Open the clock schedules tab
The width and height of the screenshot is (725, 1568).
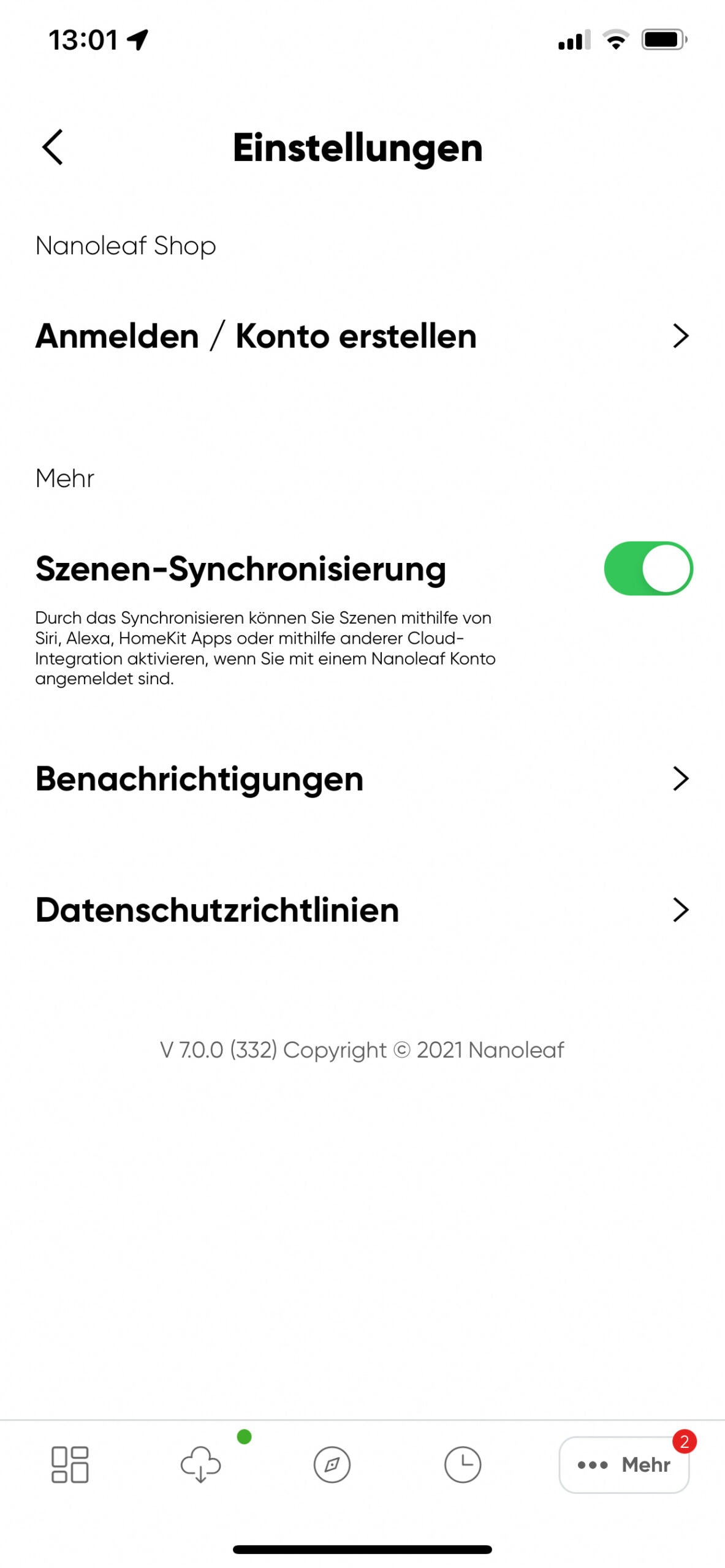pyautogui.click(x=462, y=1464)
